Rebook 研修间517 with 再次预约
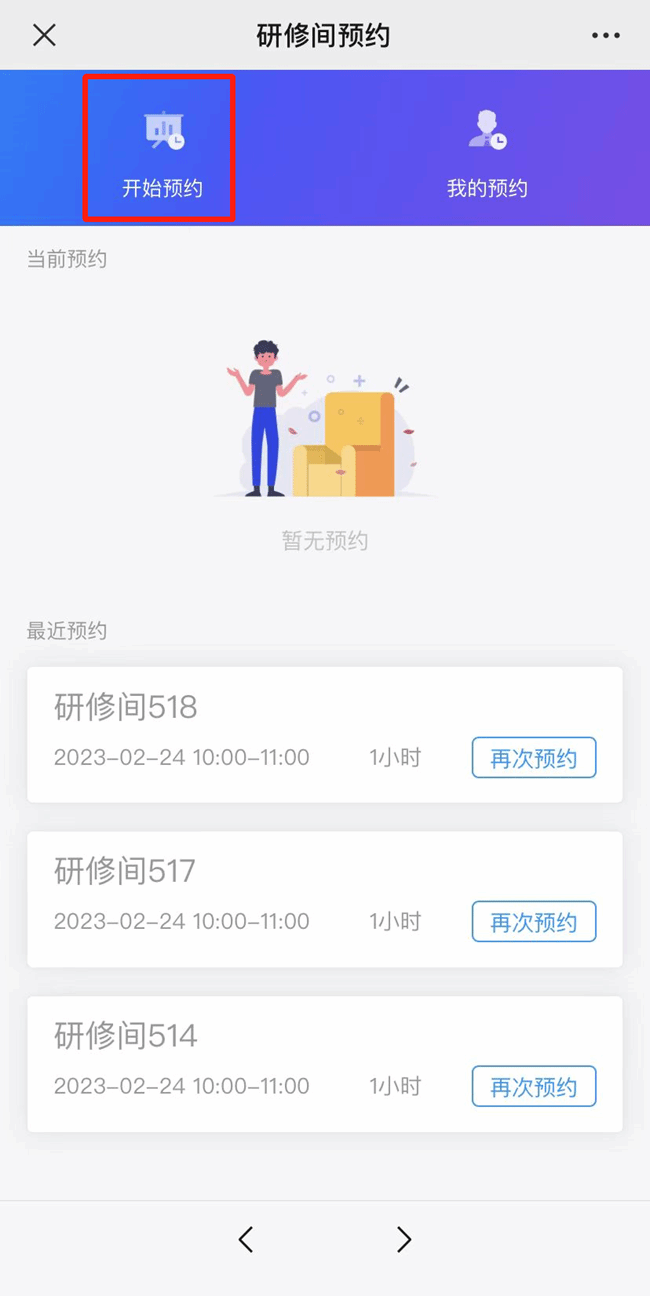Screen dimensions: 650x1296 tap(533, 922)
